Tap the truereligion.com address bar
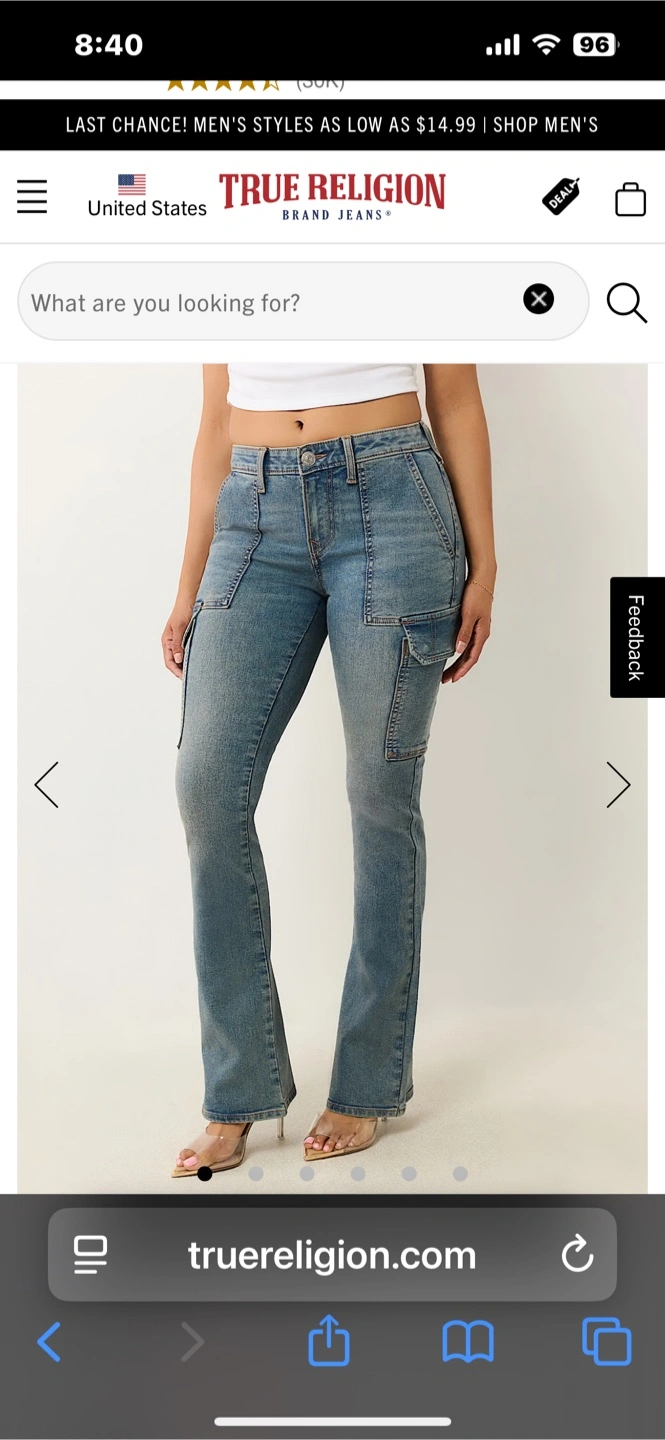 (332, 1254)
